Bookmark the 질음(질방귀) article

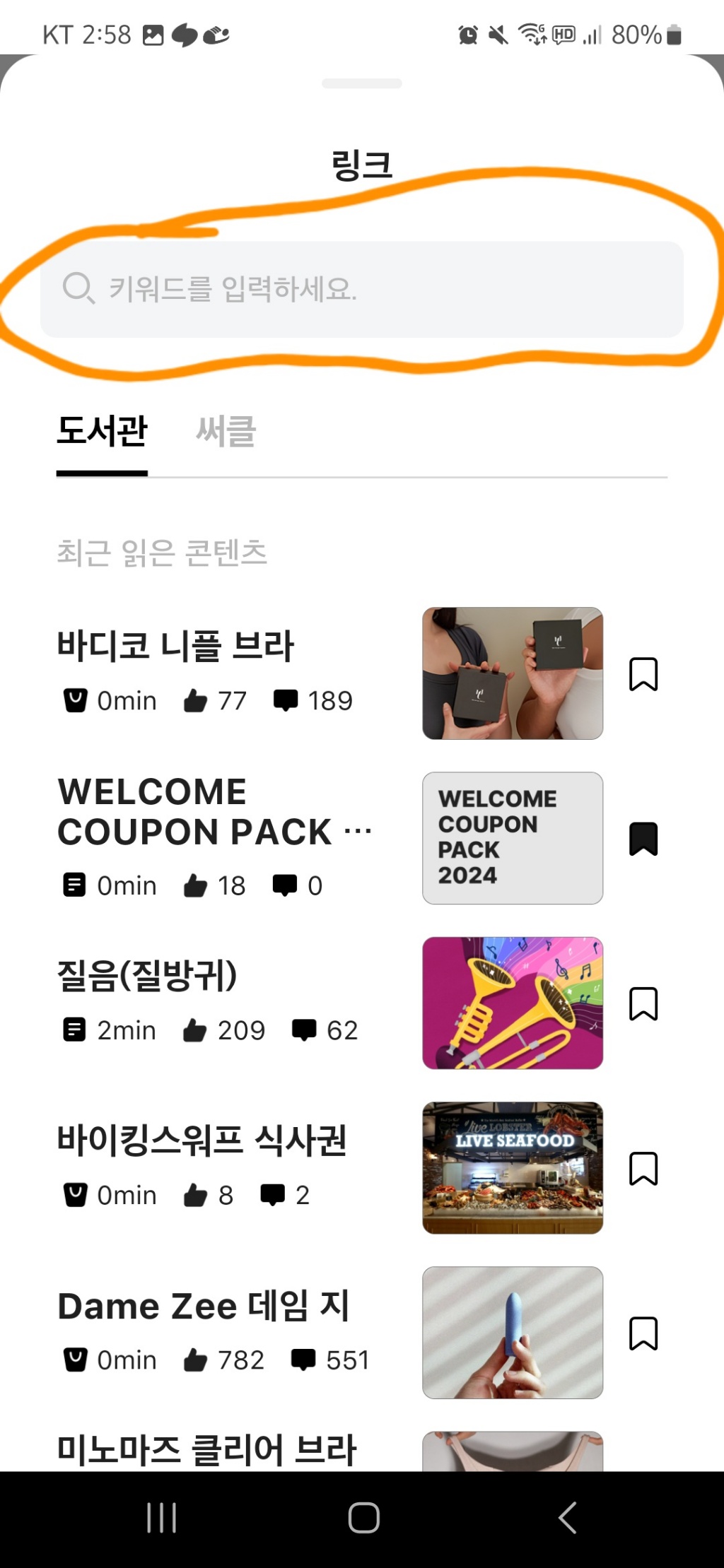coord(643,1003)
